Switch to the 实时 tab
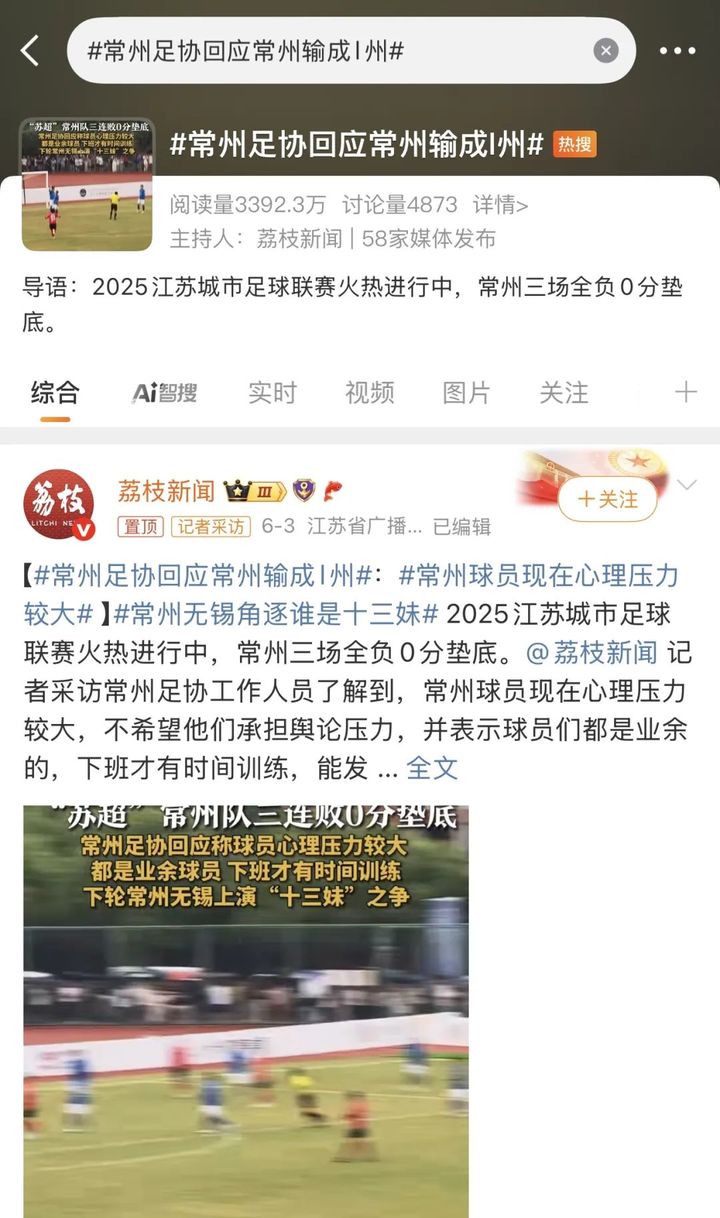Viewport: 720px width, 1218px height. tap(272, 393)
